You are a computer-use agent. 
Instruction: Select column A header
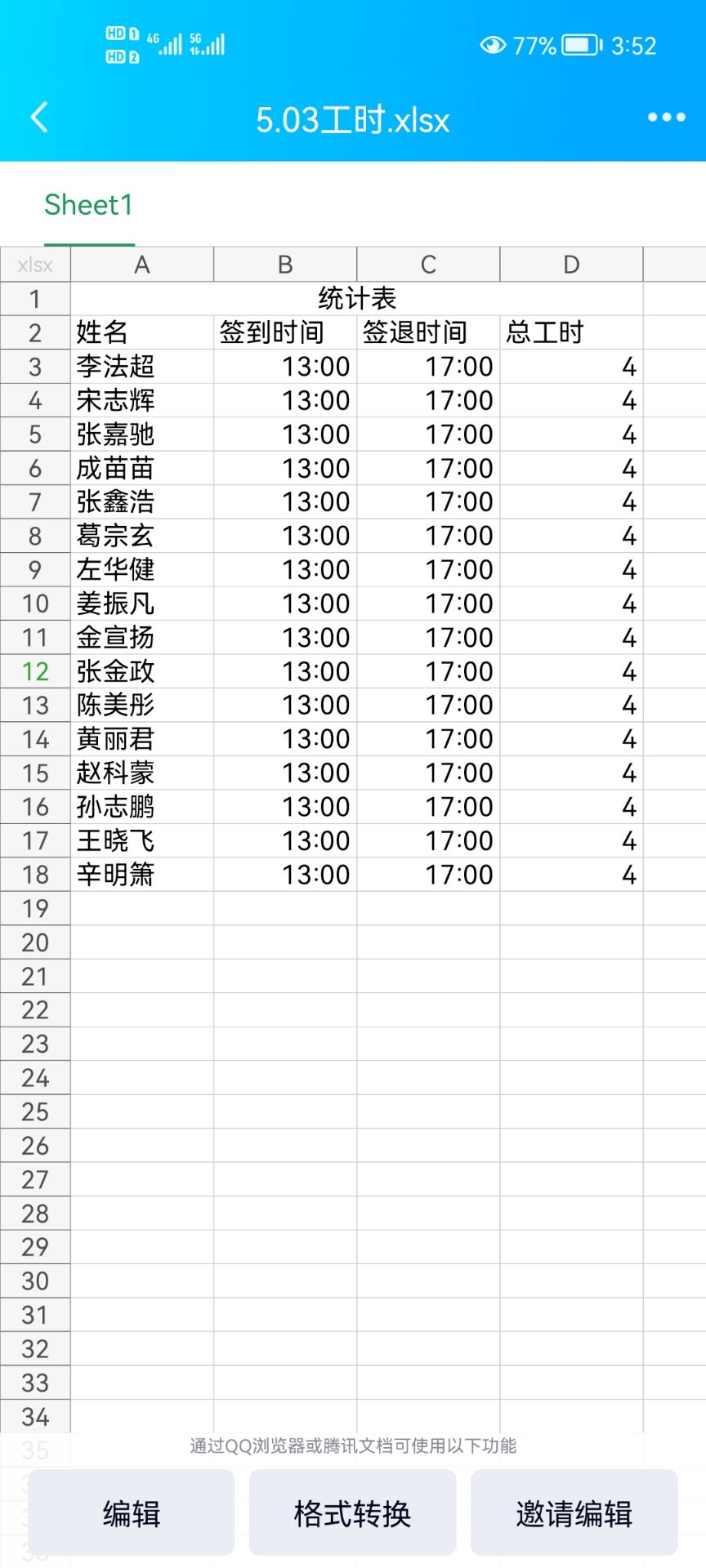tap(142, 265)
